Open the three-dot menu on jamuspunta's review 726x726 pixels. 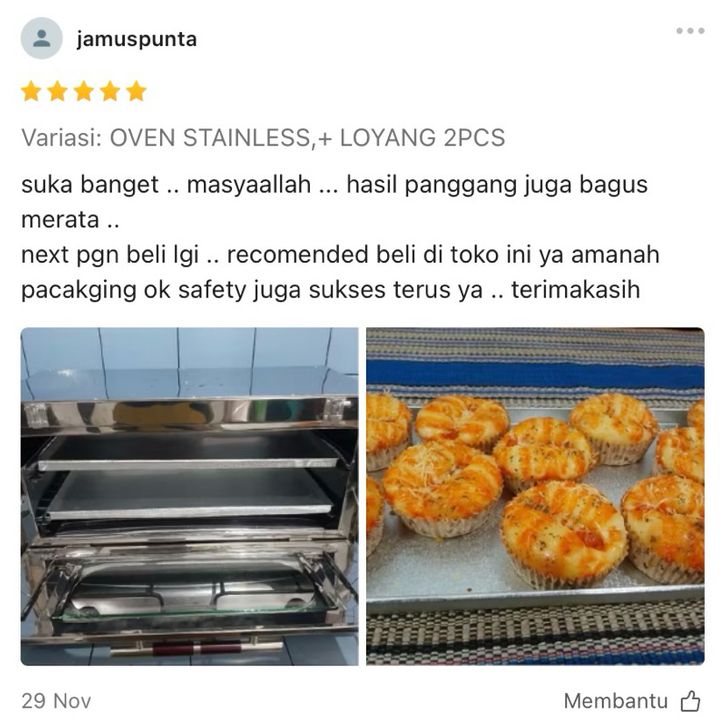[689, 31]
